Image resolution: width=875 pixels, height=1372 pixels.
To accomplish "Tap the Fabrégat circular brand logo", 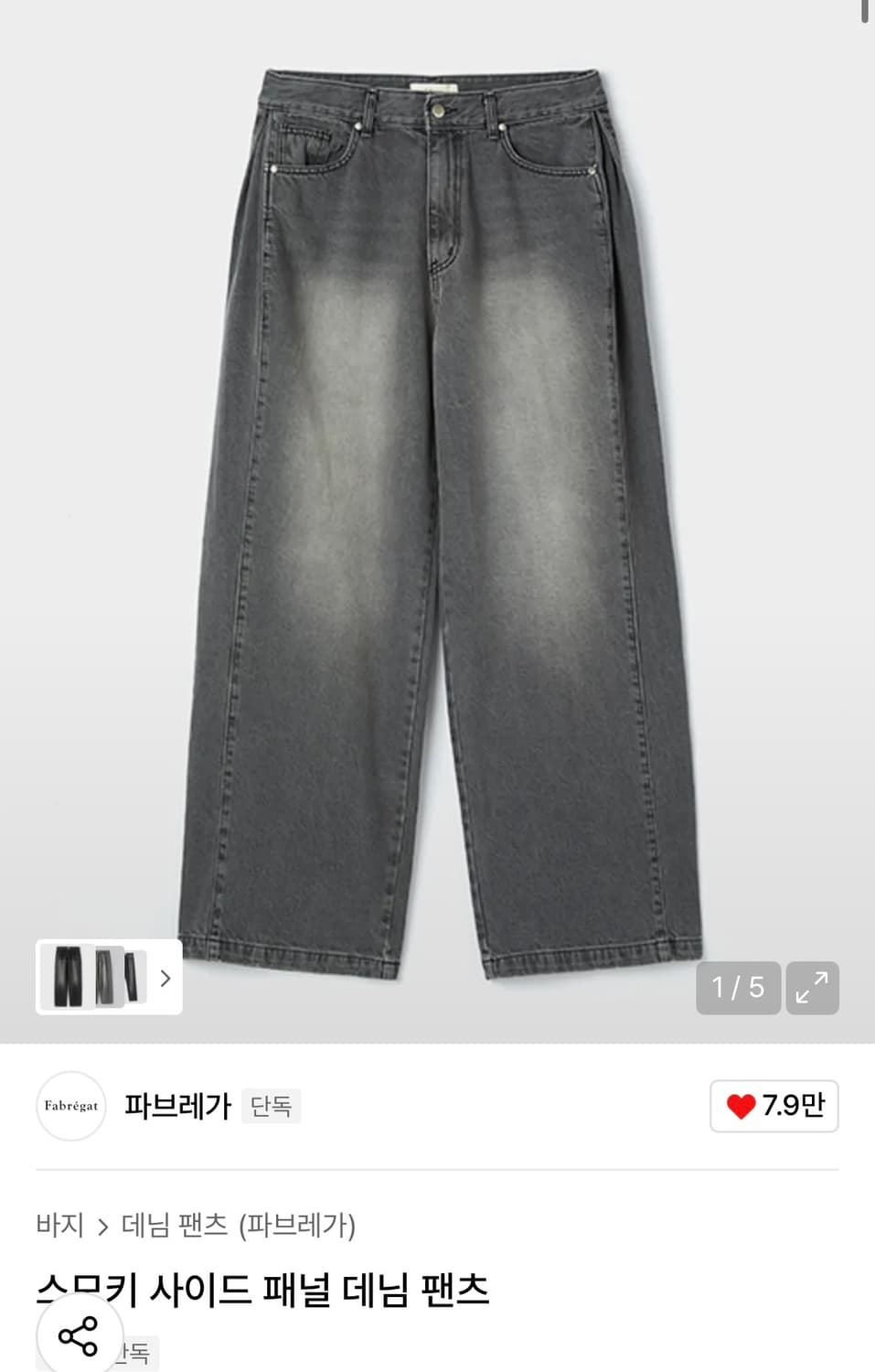I will coord(70,1106).
